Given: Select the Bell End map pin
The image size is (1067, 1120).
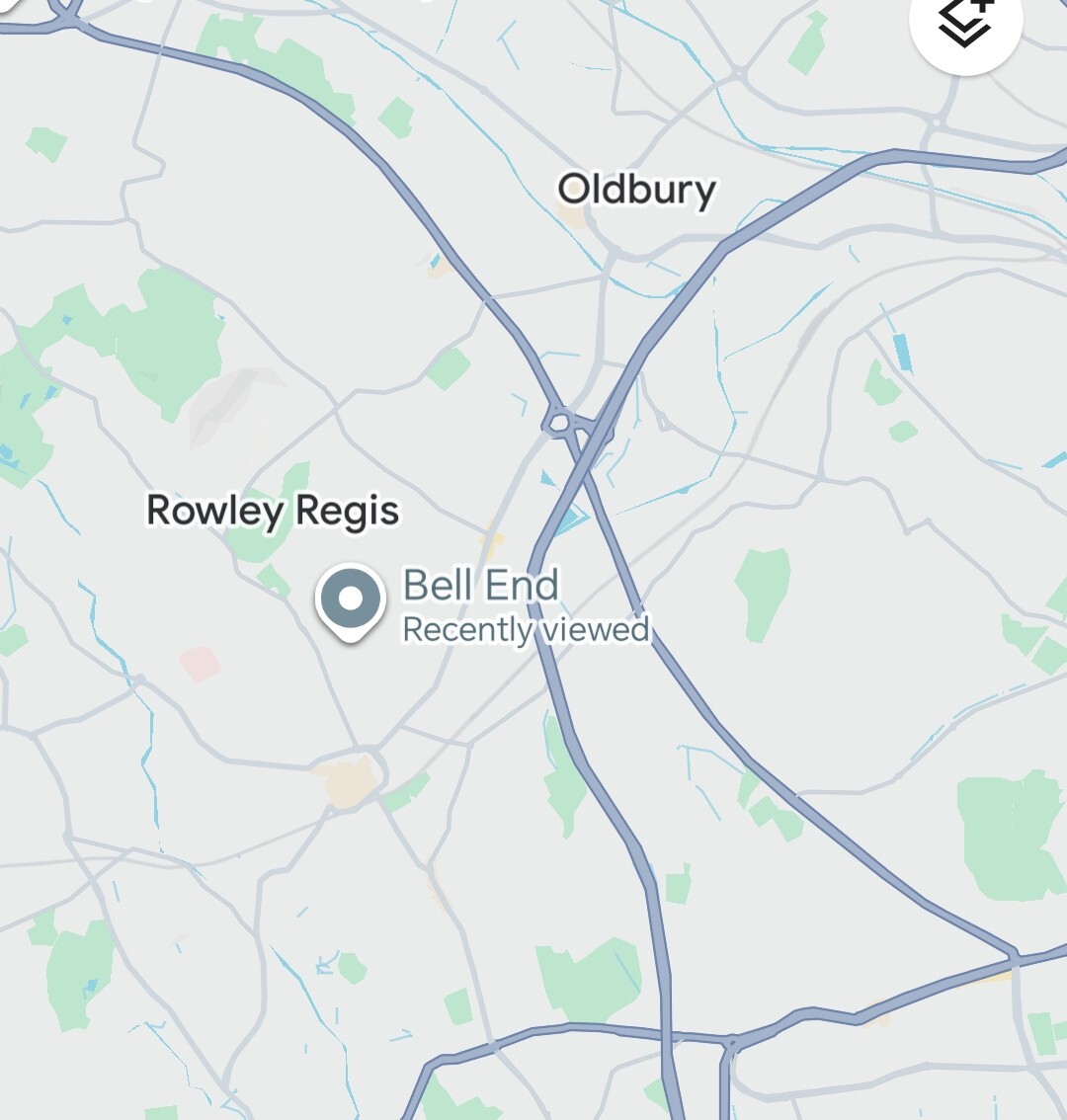Looking at the screenshot, I should 351,600.
